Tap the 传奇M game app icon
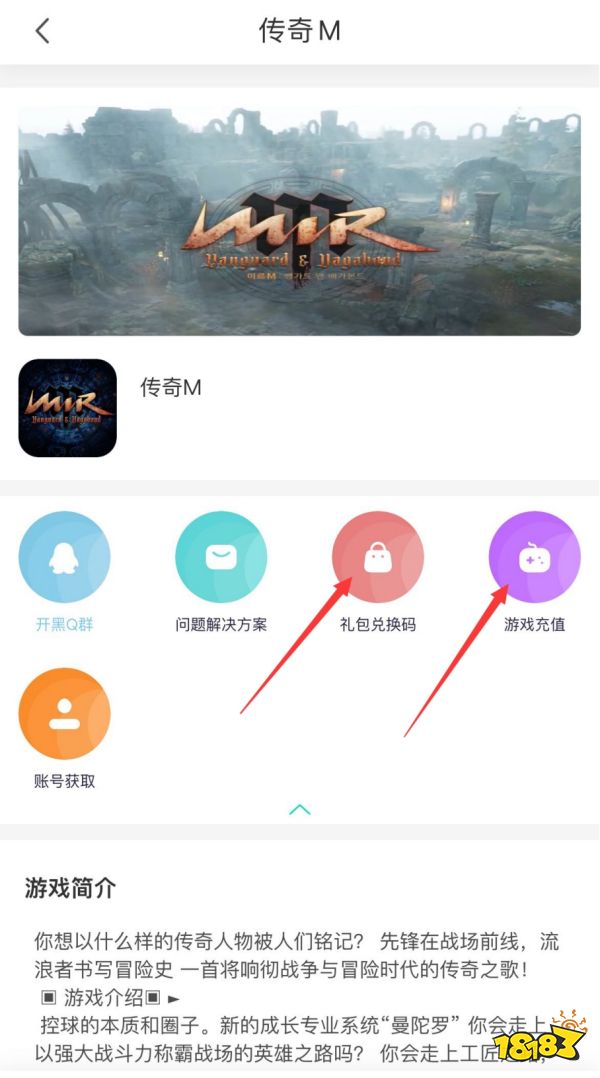This screenshot has width=600, height=1078. tap(68, 408)
